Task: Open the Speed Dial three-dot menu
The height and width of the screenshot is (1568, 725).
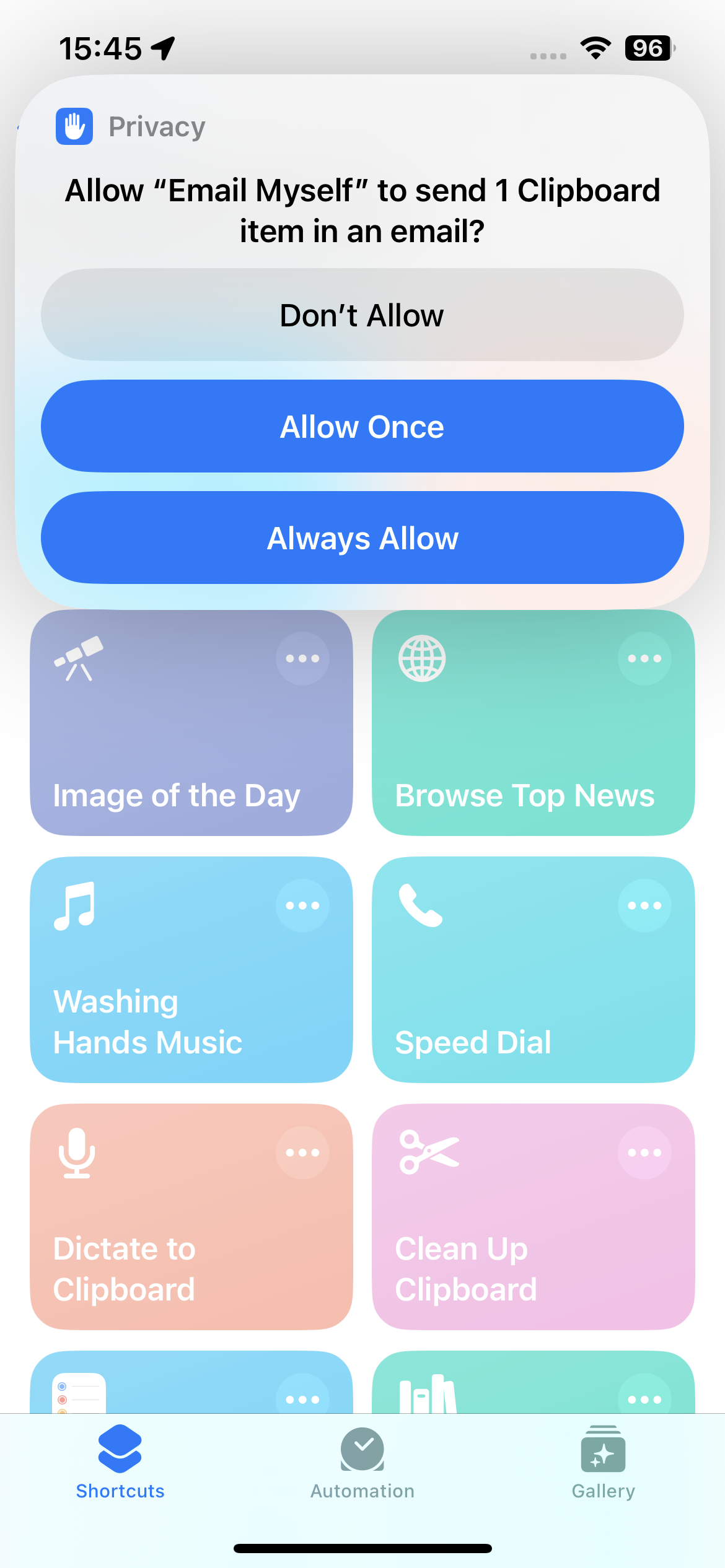Action: pos(644,905)
